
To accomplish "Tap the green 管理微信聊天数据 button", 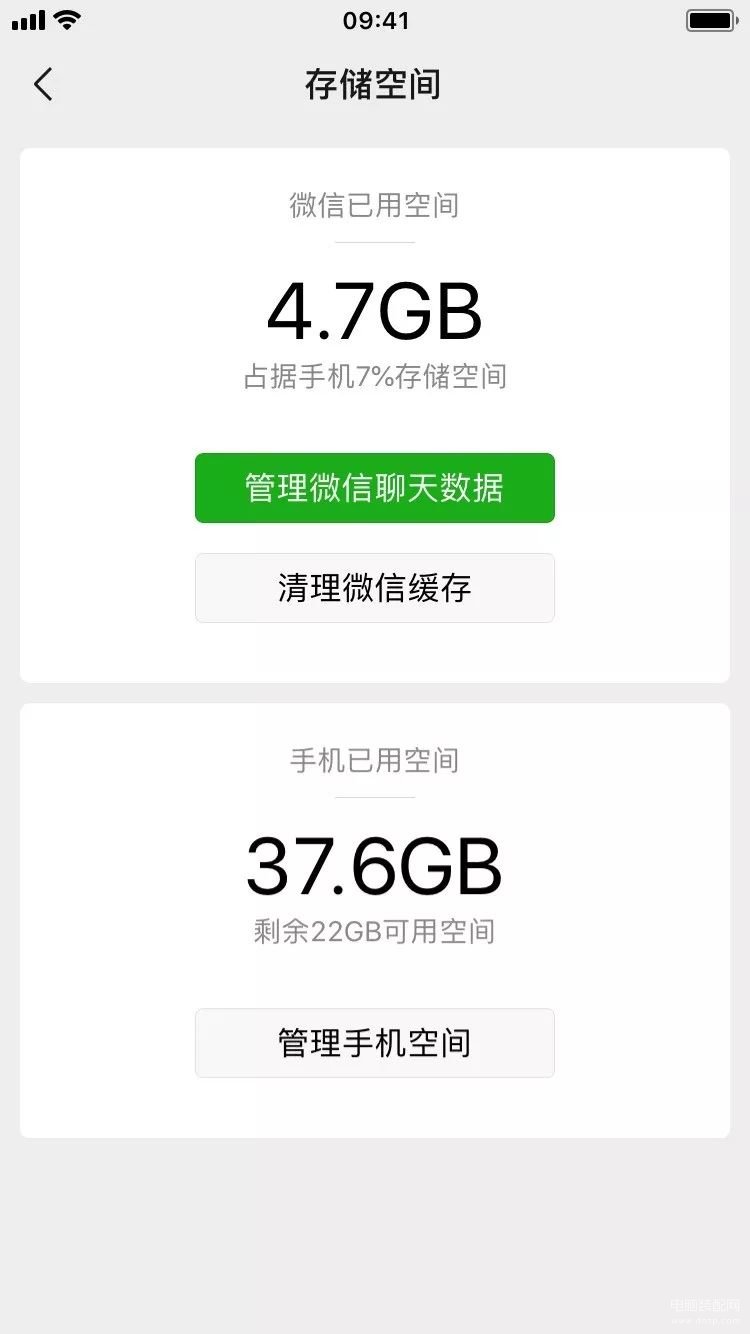I will pos(375,488).
